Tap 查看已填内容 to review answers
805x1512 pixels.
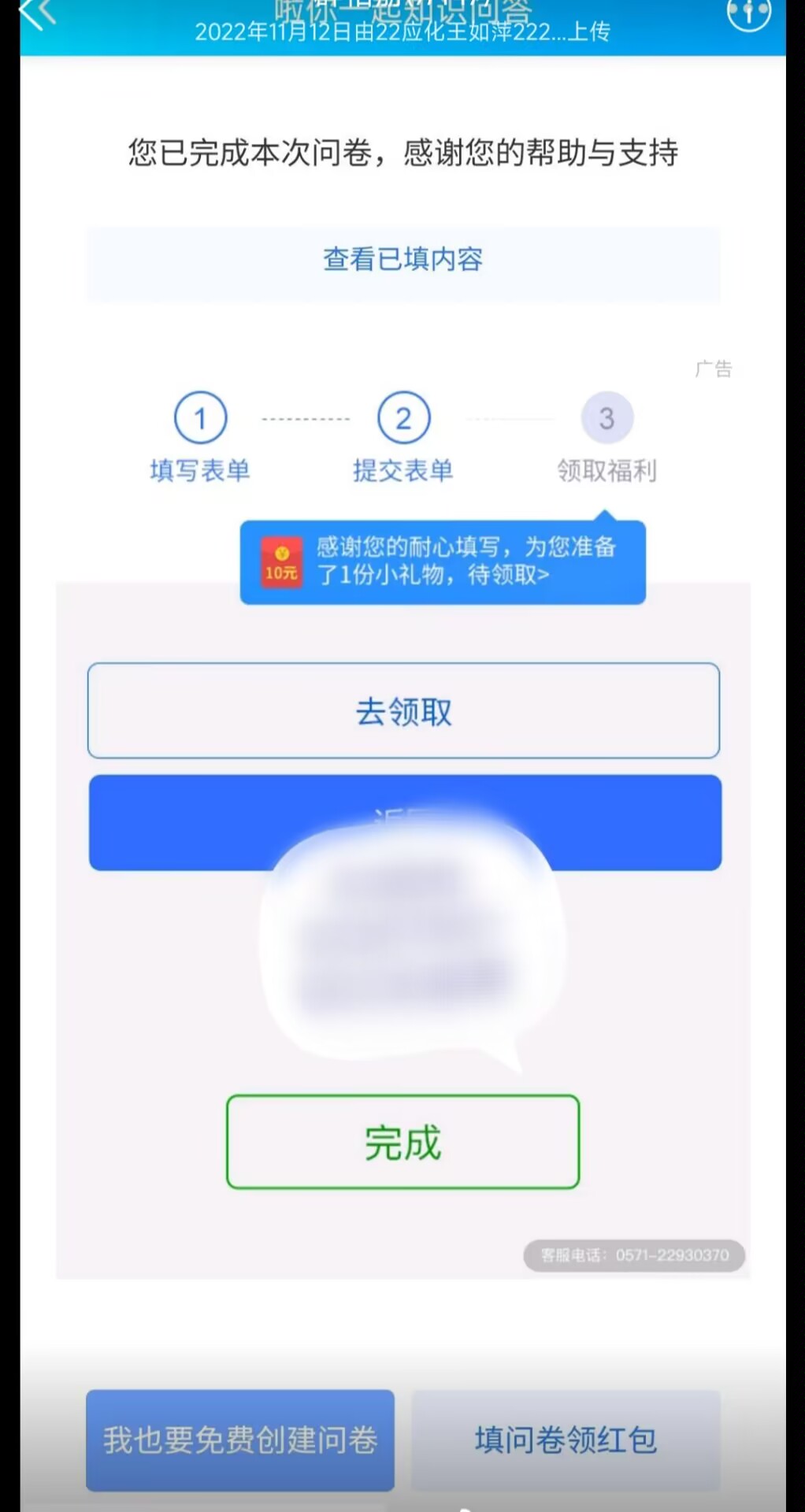[402, 261]
